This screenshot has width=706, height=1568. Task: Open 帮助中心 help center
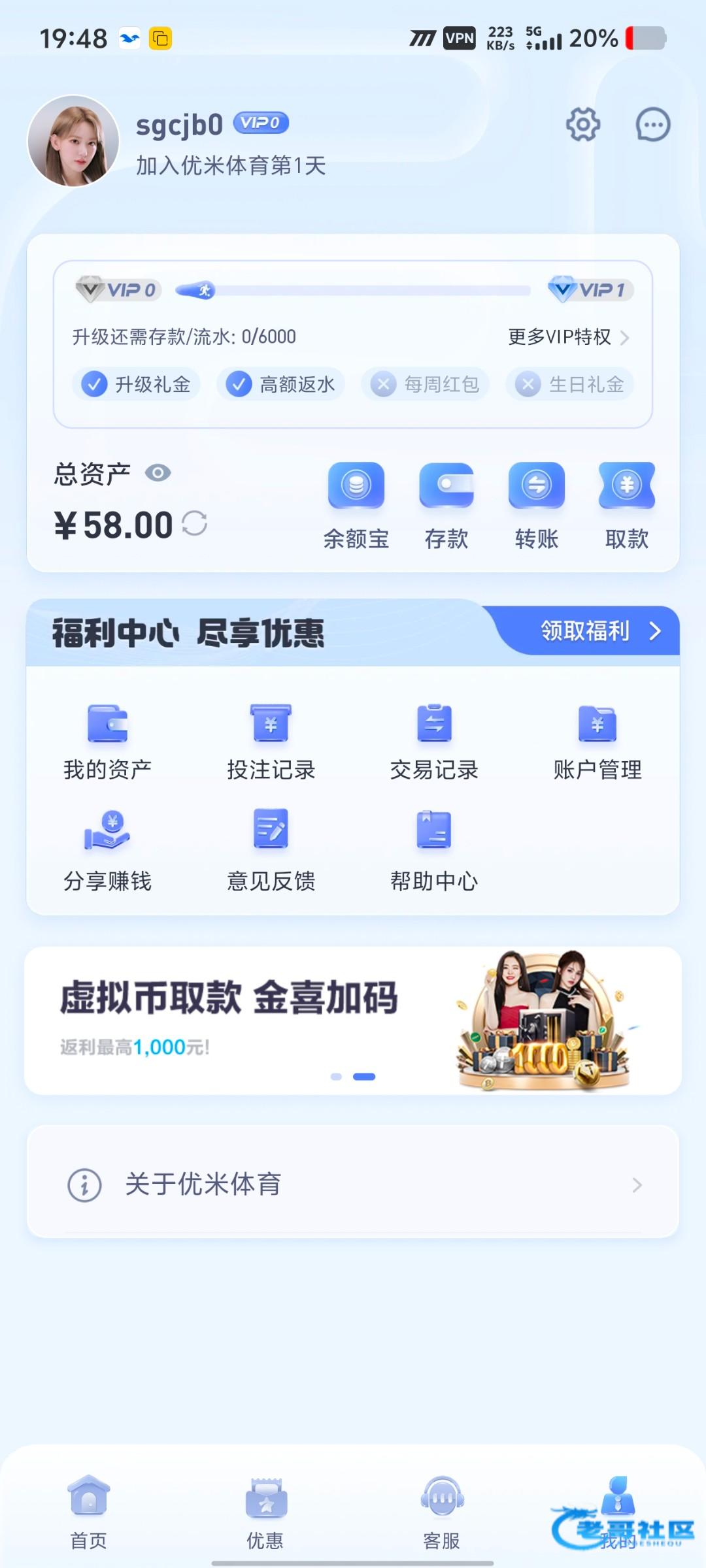(x=434, y=852)
